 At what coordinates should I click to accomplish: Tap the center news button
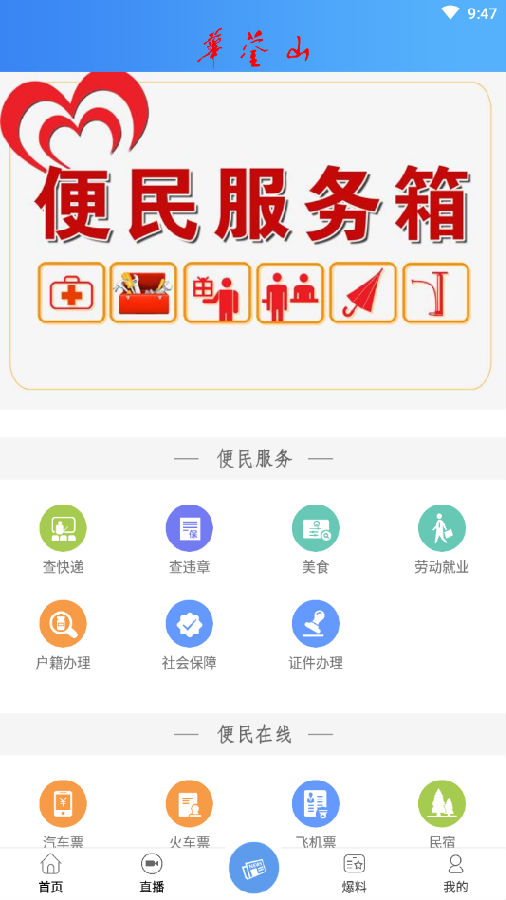click(254, 868)
